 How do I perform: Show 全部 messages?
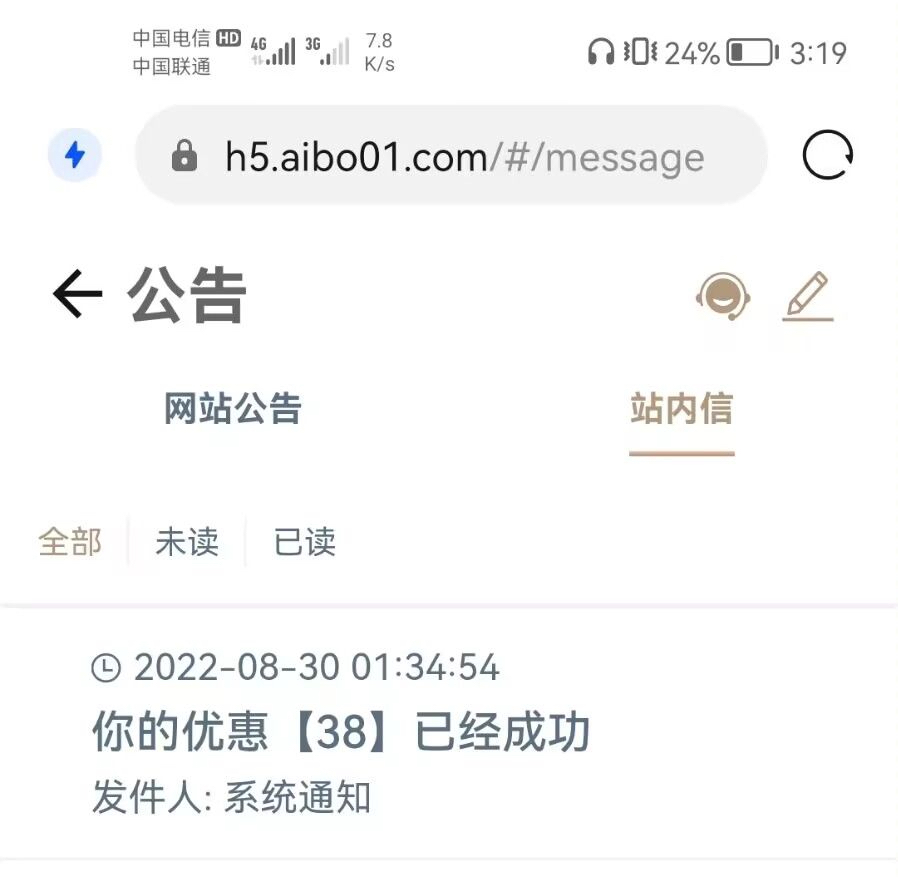coord(70,542)
